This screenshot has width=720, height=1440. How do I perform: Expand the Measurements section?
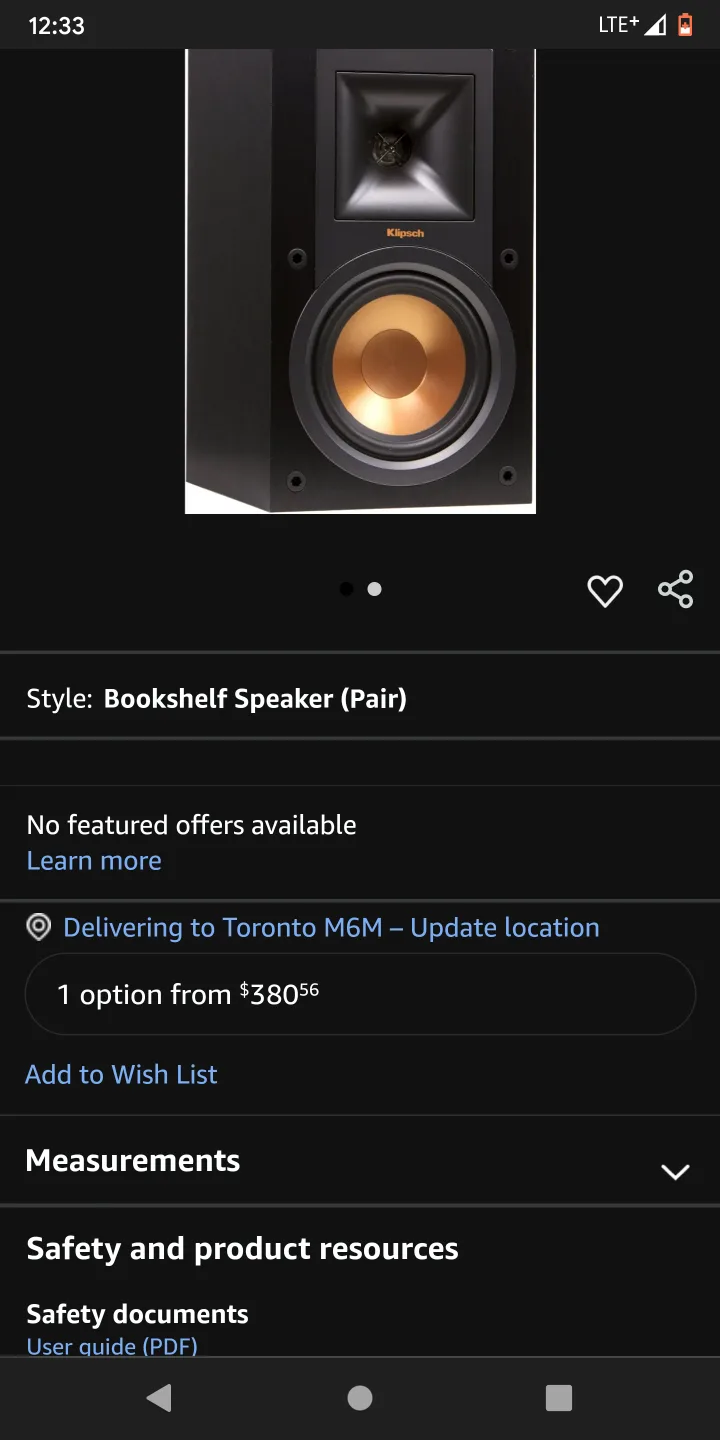pos(133,1160)
